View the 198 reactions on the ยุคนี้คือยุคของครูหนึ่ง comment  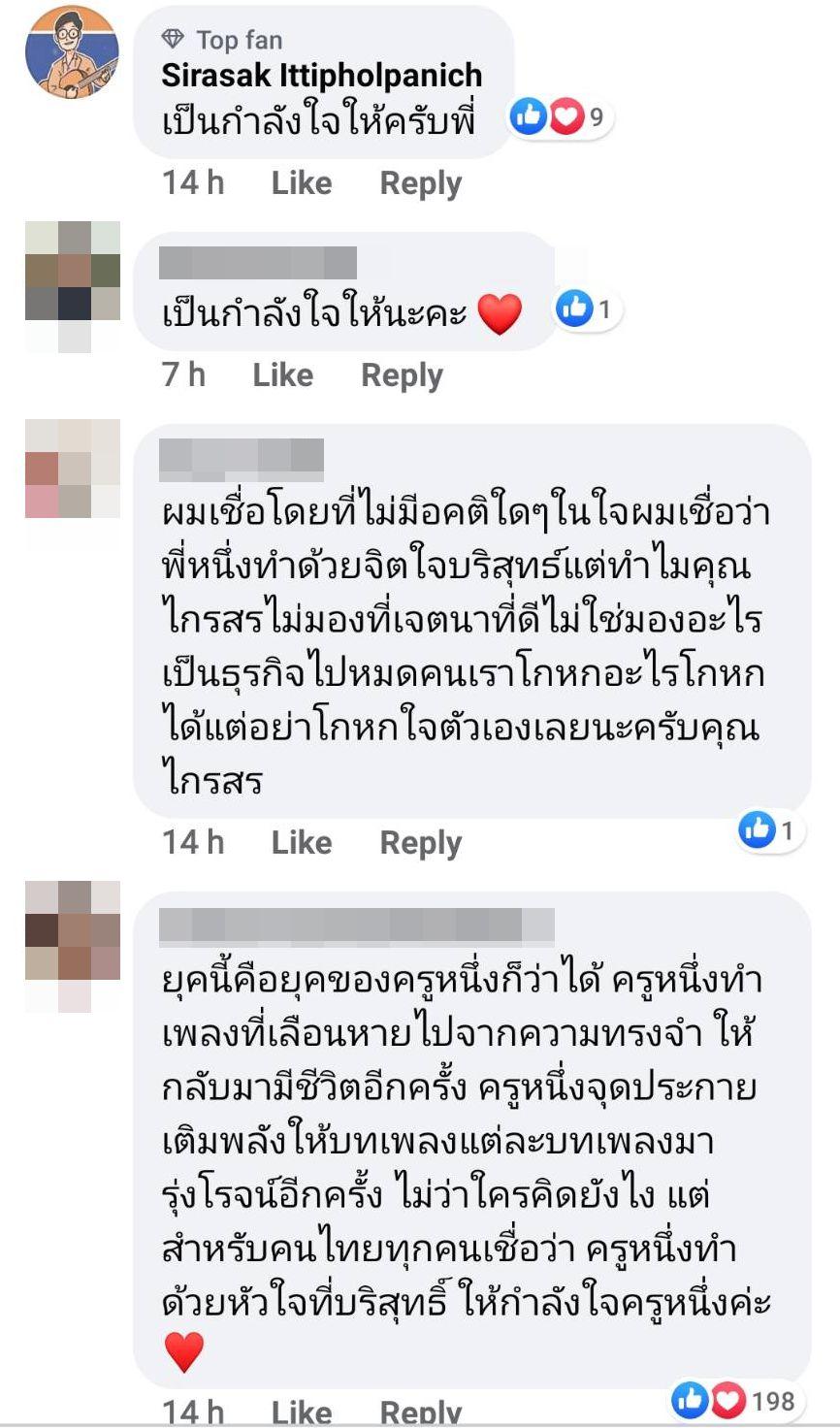tap(735, 1400)
